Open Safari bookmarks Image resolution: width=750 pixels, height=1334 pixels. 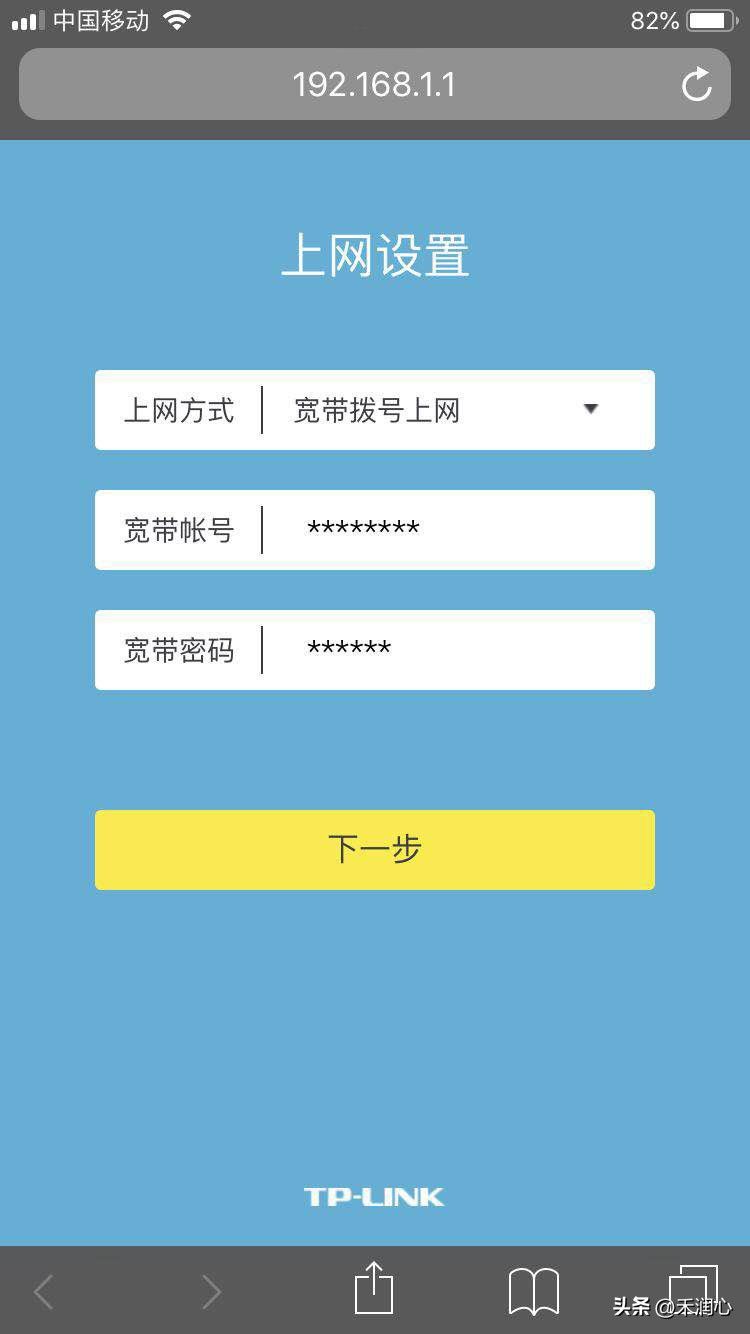(534, 1291)
